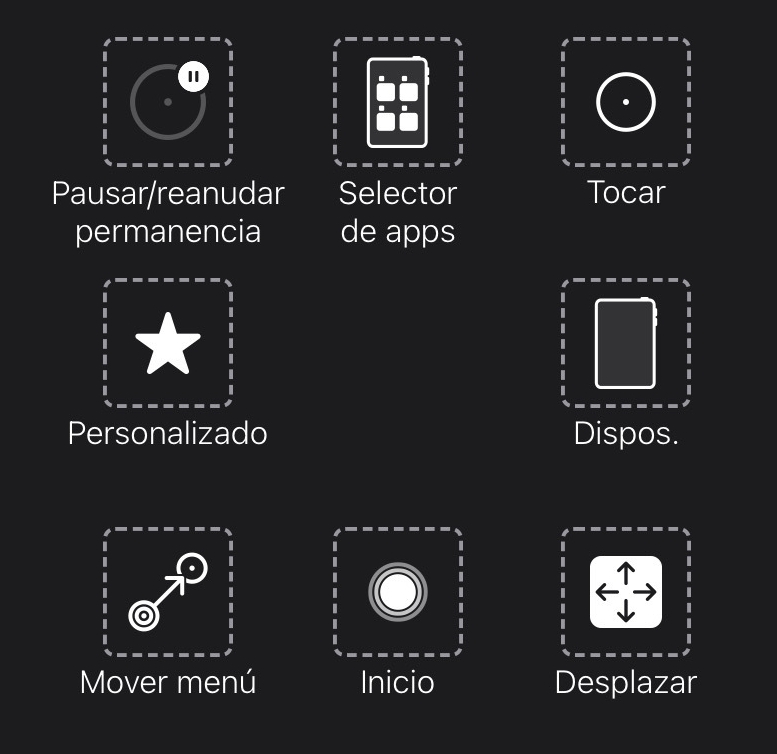
Task: Open the Selector de apps
Action: pyautogui.click(x=398, y=102)
